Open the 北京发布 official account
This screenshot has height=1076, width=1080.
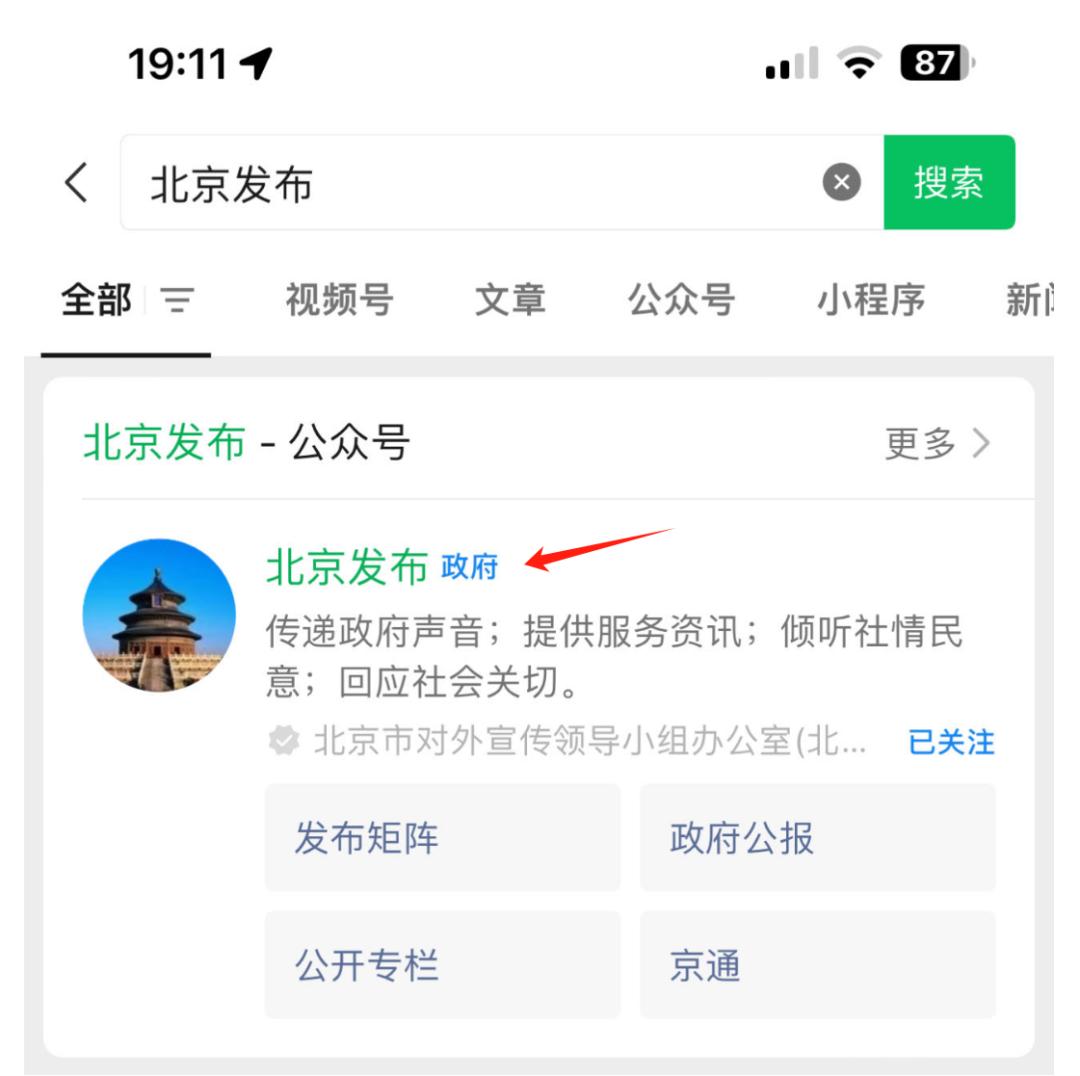coord(346,568)
